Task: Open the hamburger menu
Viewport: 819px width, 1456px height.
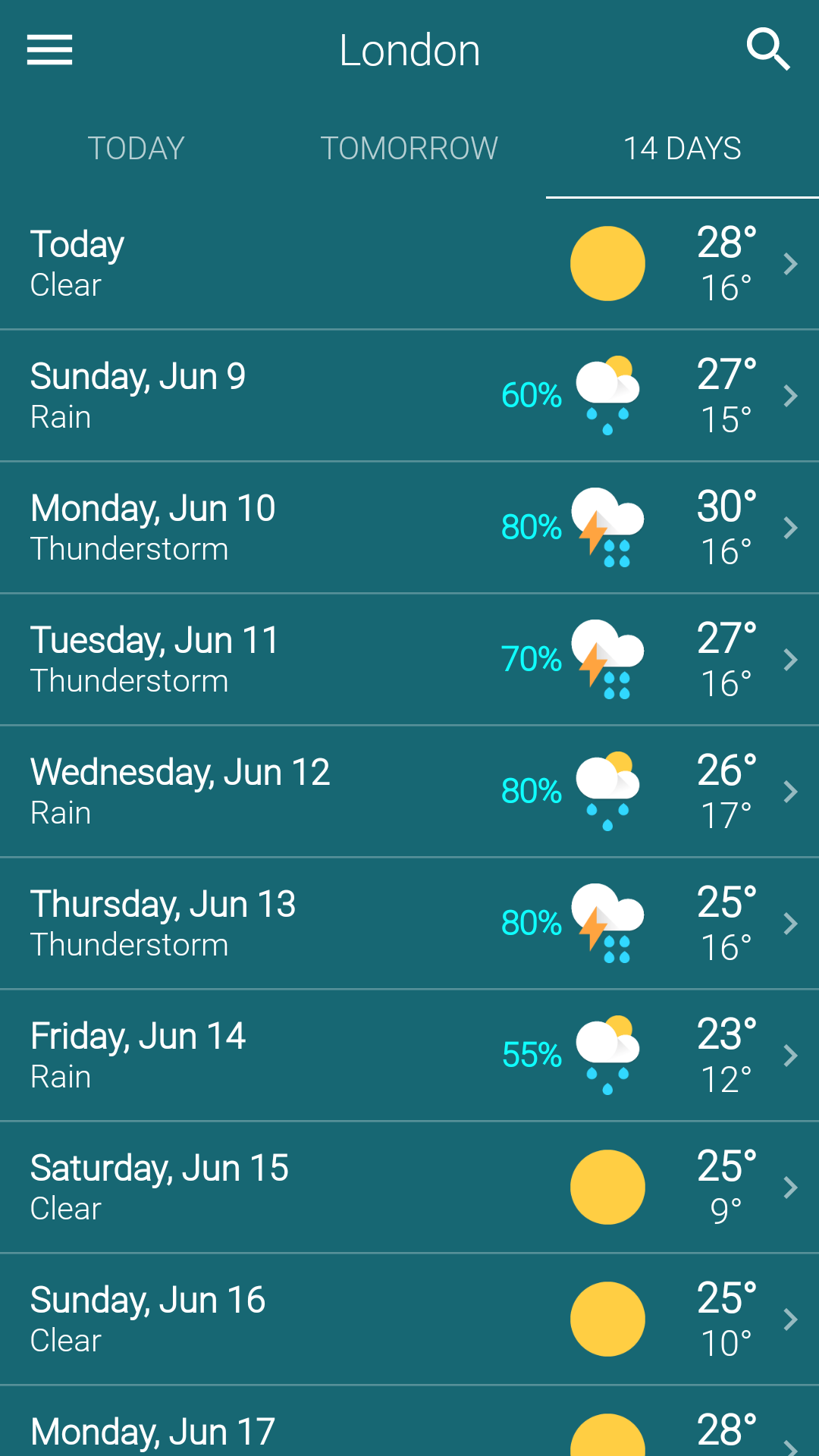Action: tap(49, 50)
